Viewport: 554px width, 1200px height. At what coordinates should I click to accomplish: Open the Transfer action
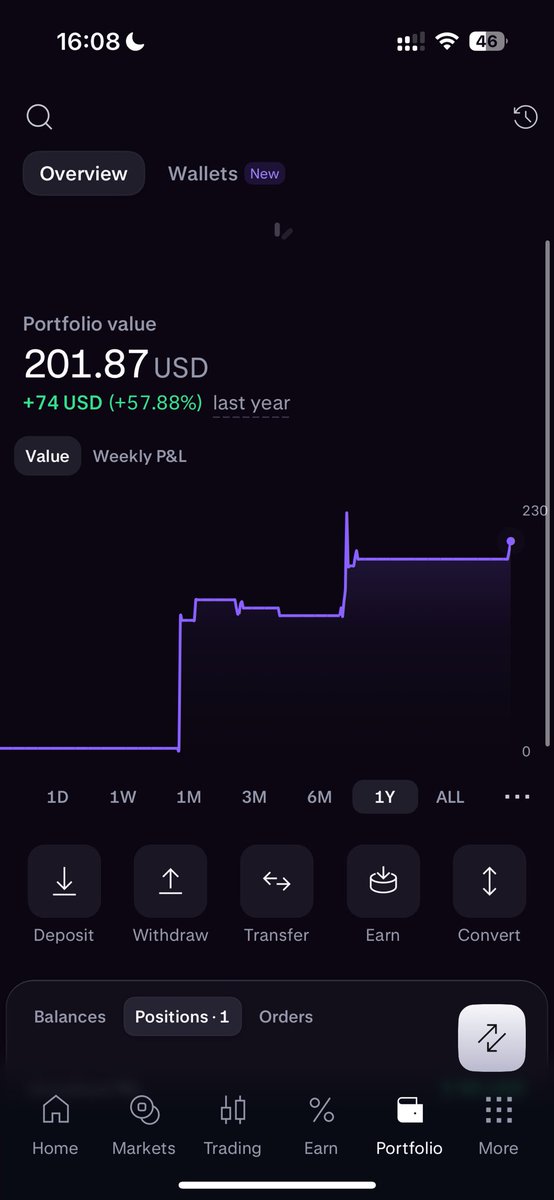pos(277,894)
